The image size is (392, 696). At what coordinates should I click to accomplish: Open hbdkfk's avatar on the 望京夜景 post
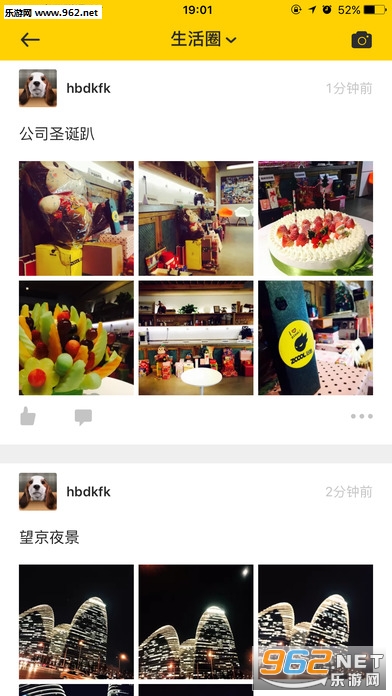pos(38,491)
